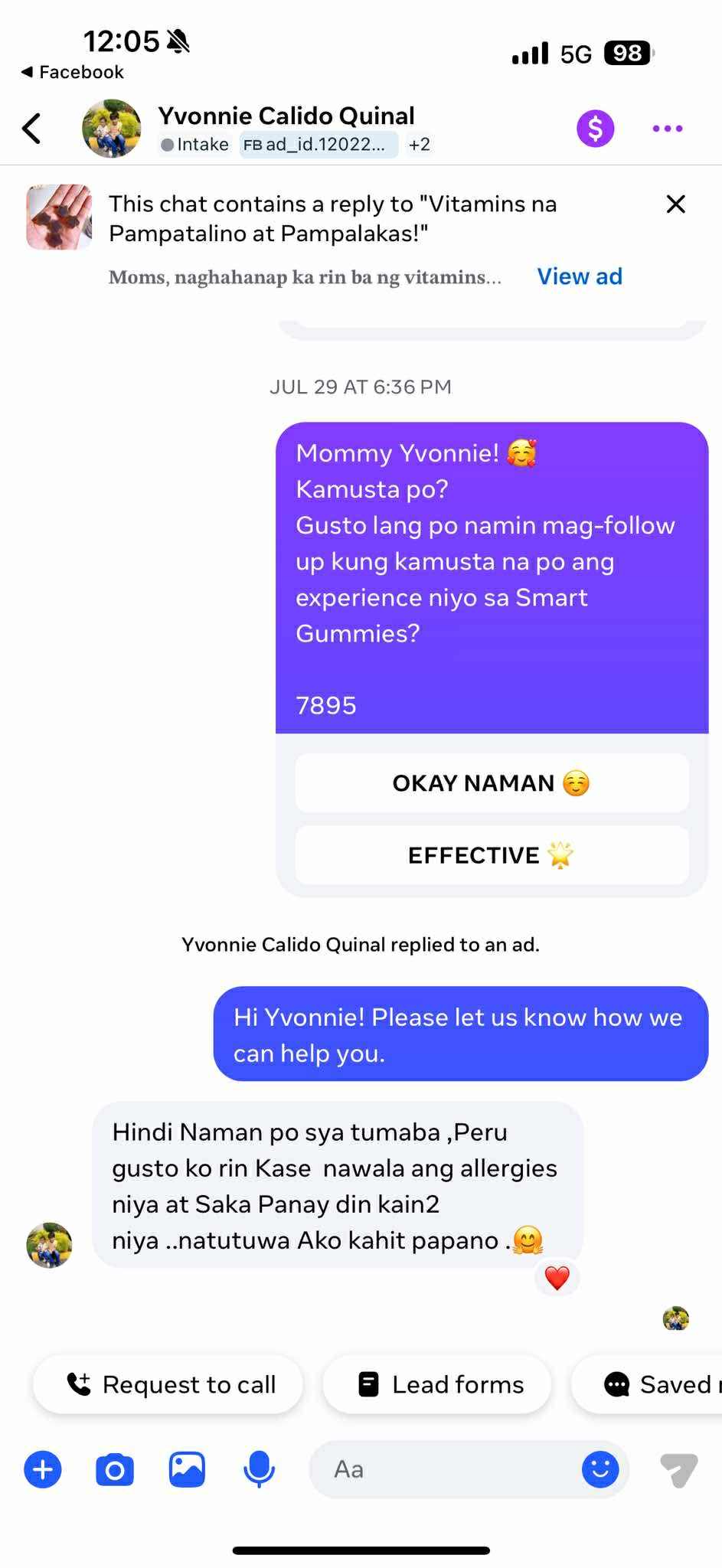
Task: Dismiss the ad reply banner
Action: pyautogui.click(x=675, y=204)
